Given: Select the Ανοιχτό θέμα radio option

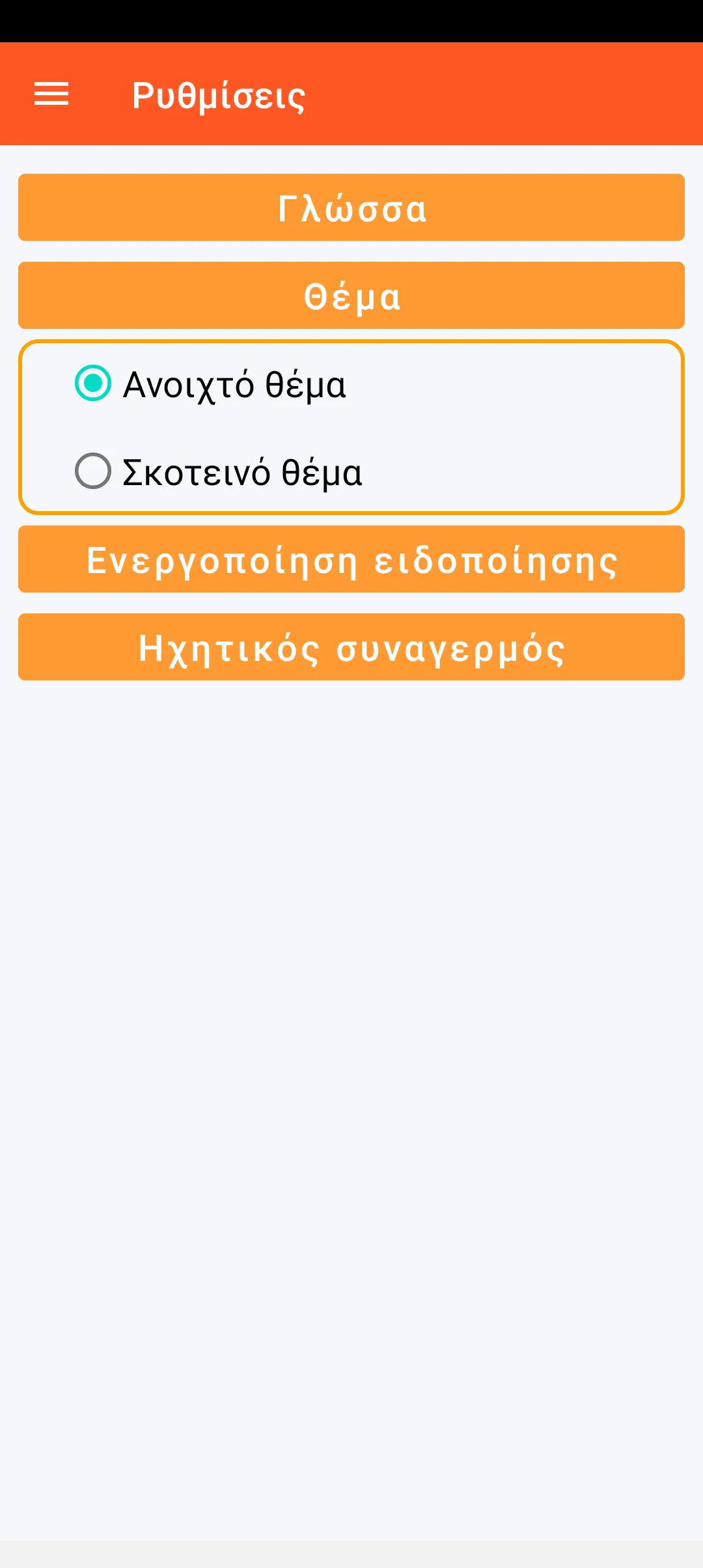Looking at the screenshot, I should pos(93,384).
